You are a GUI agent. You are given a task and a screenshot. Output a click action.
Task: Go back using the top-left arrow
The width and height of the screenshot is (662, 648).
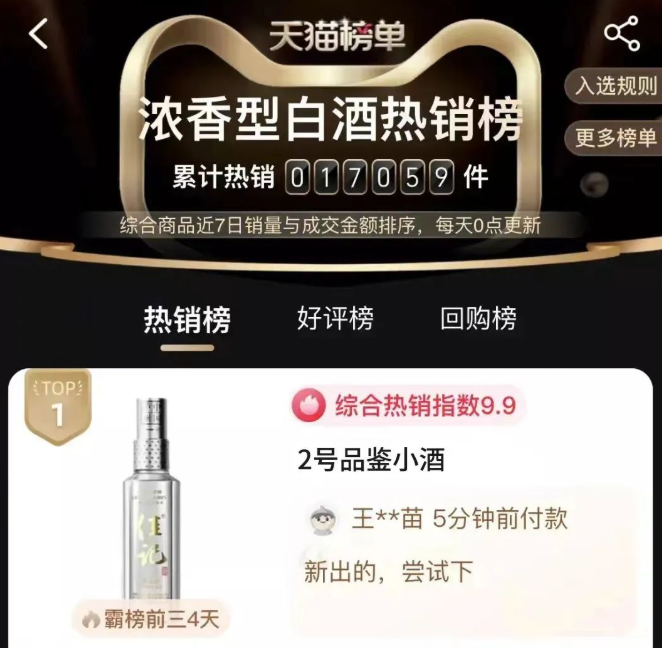pos(38,34)
